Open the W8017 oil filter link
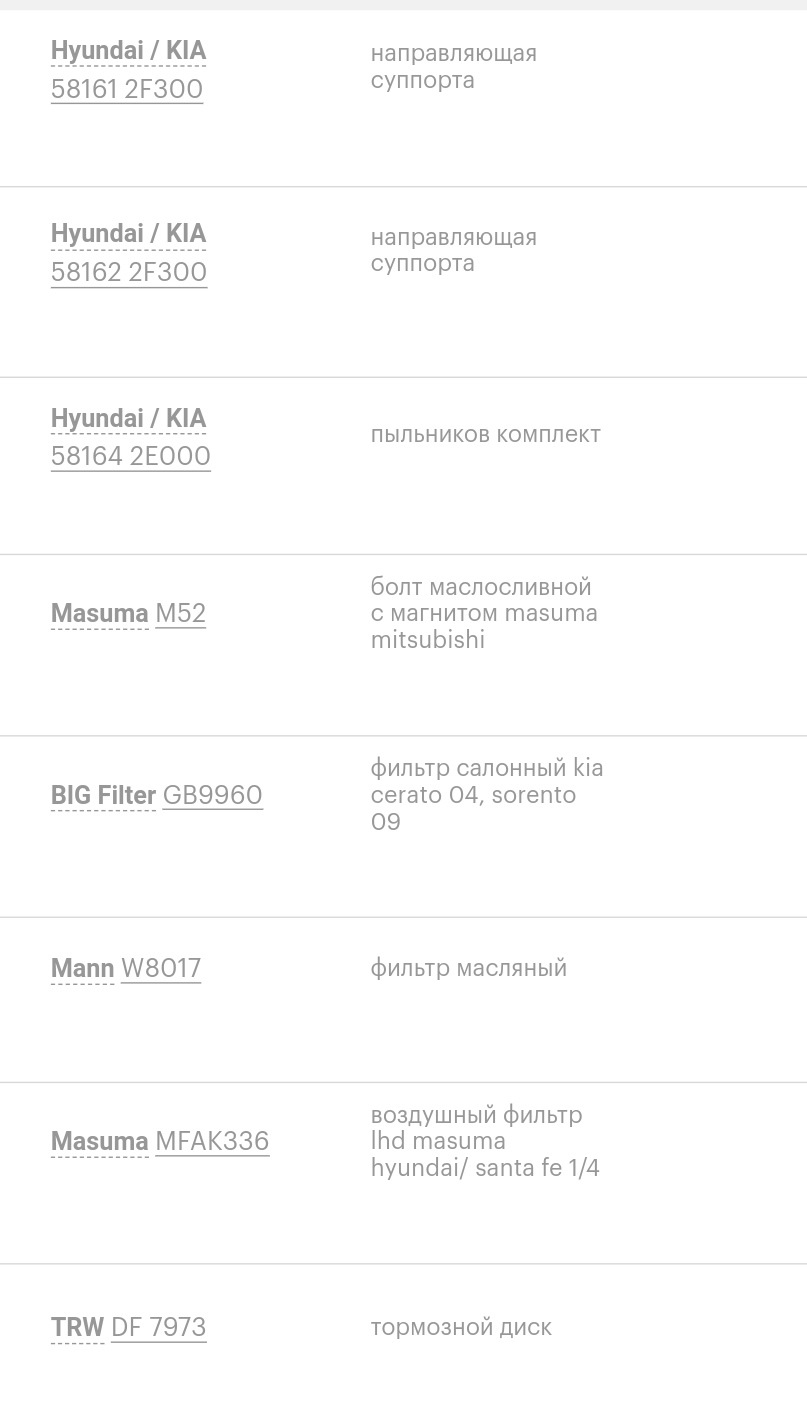The width and height of the screenshot is (807, 1422). tap(161, 968)
